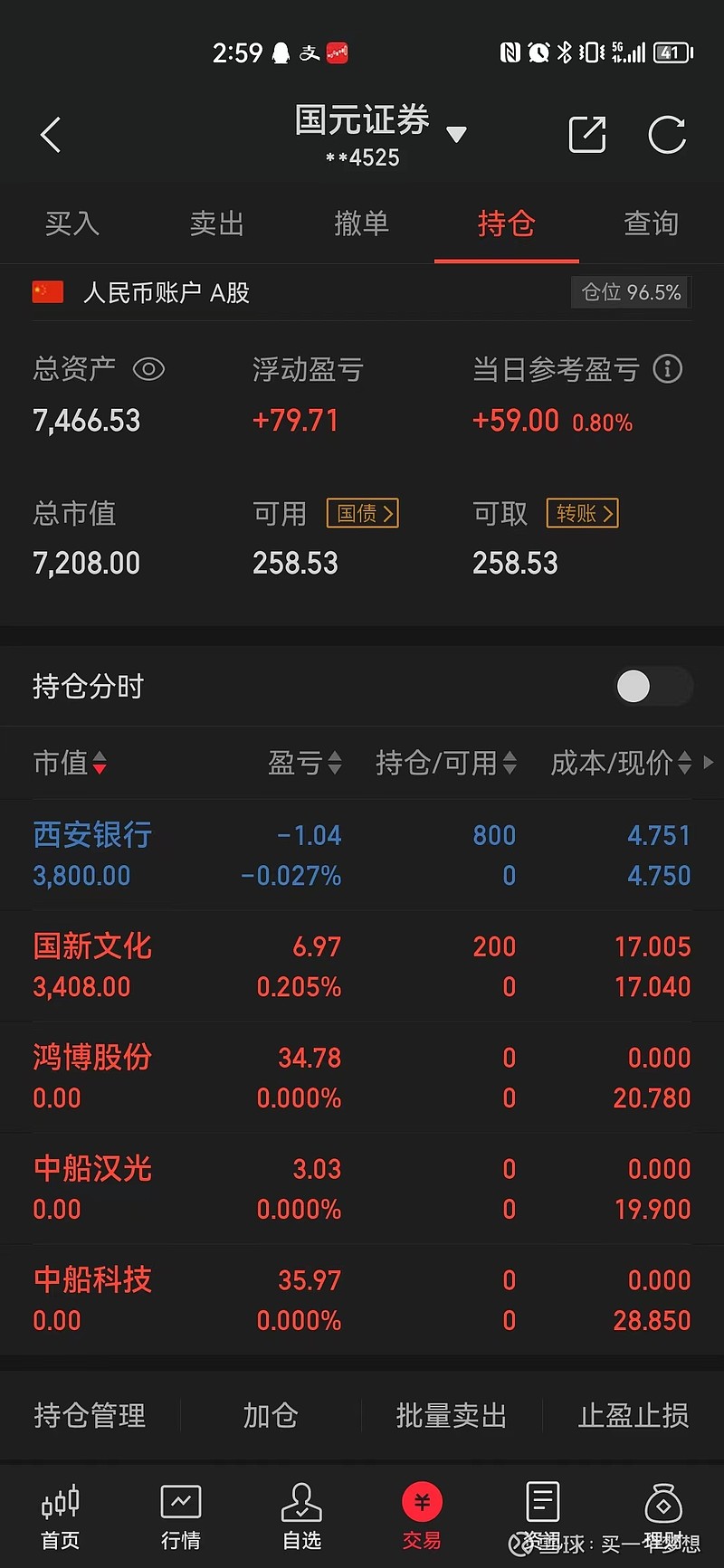This screenshot has width=724, height=1568.
Task: Hide total assets with the eye icon
Action: tap(148, 369)
